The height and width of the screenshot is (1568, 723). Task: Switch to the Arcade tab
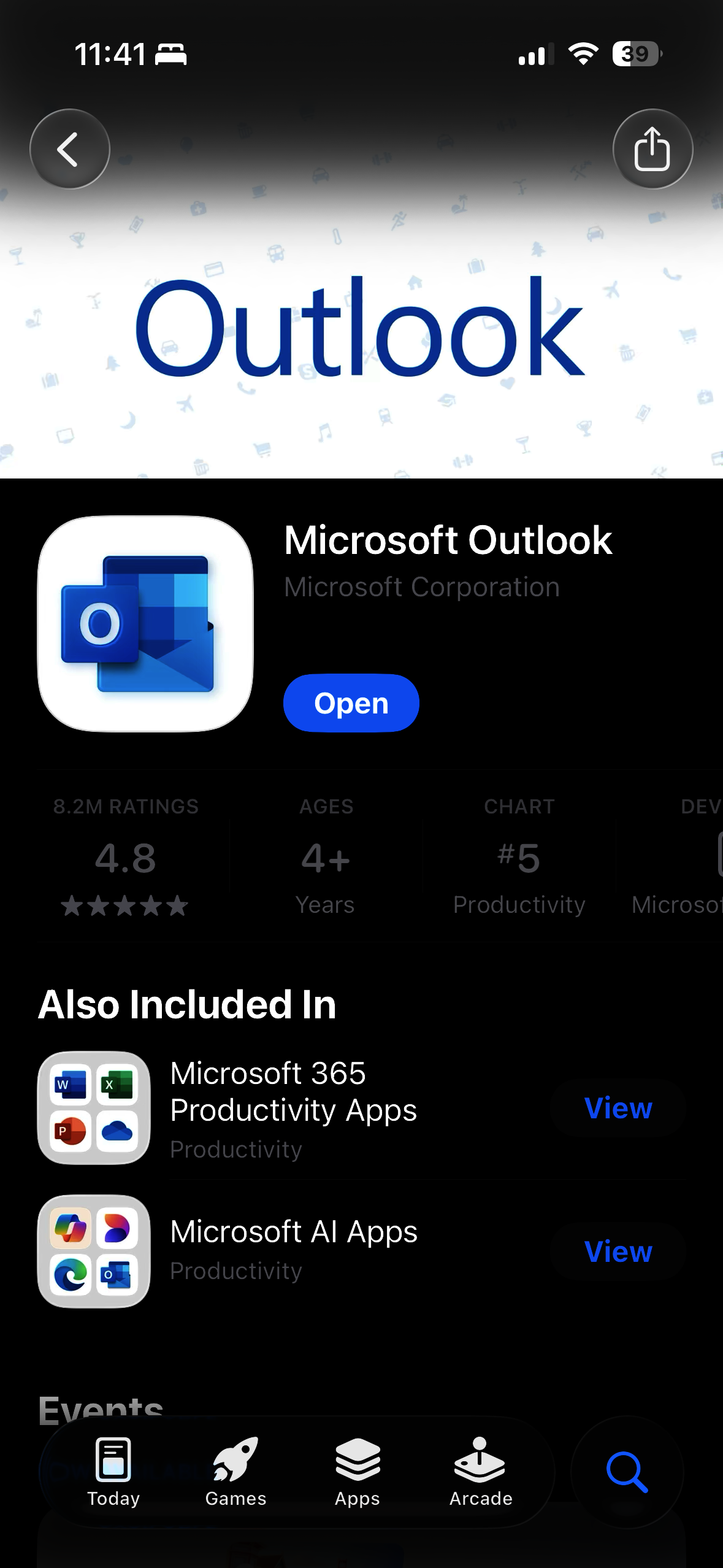(x=481, y=1471)
